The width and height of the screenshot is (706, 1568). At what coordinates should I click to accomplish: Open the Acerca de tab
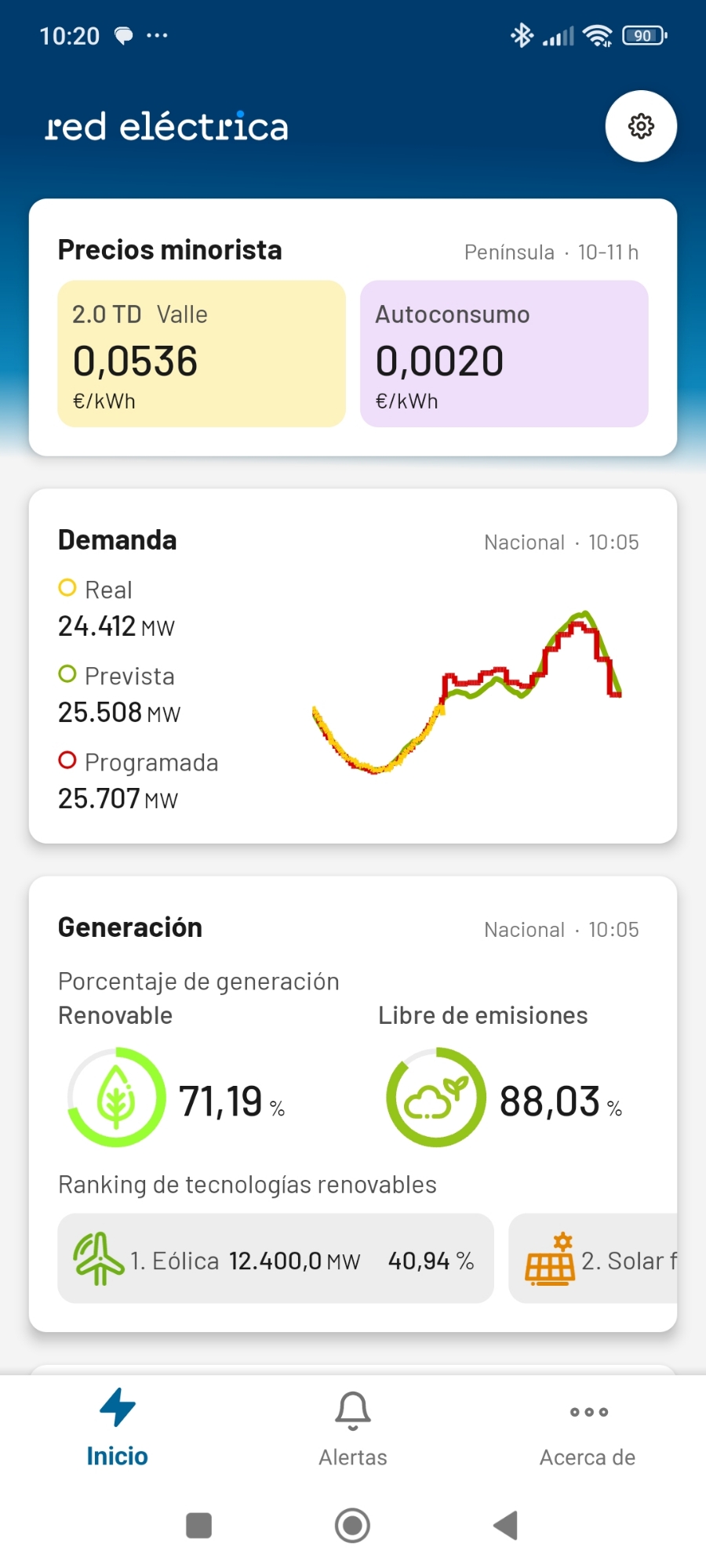tap(588, 1428)
